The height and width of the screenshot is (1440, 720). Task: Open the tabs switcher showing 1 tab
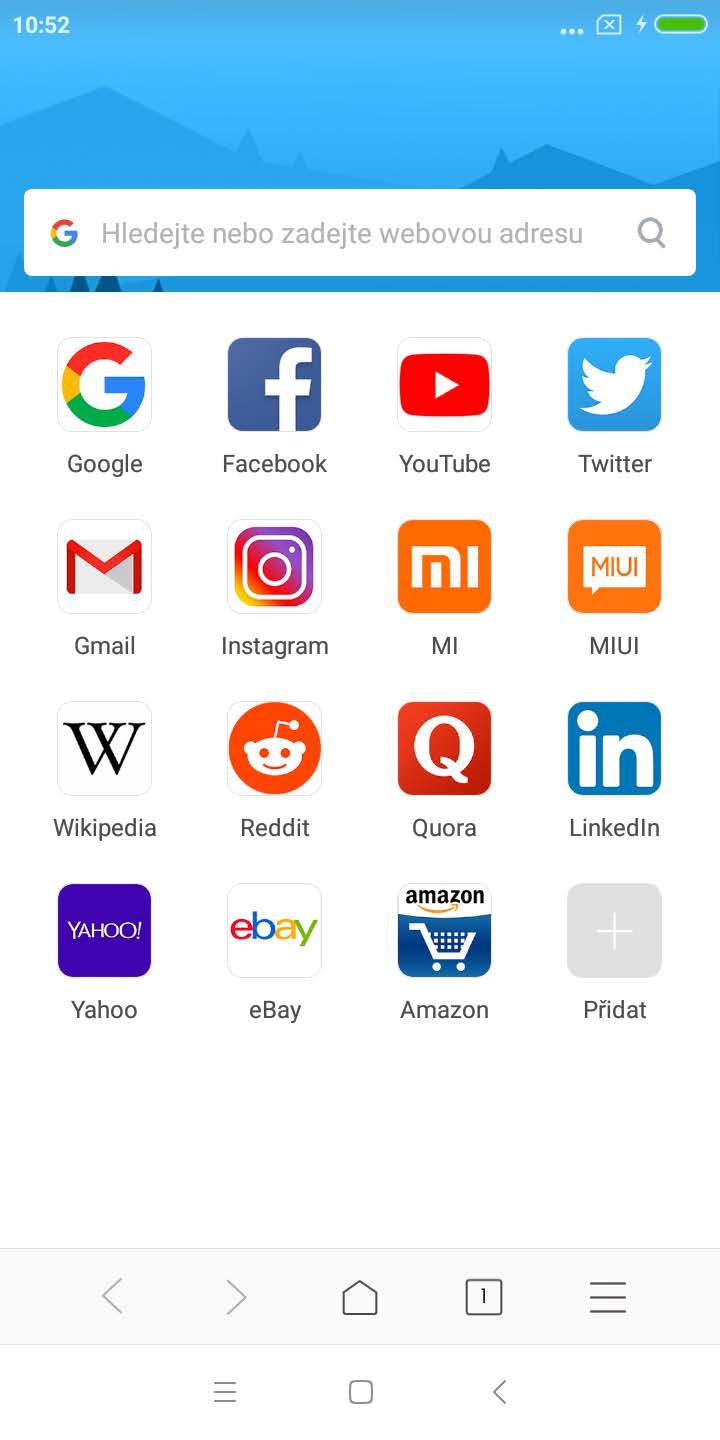point(484,1297)
